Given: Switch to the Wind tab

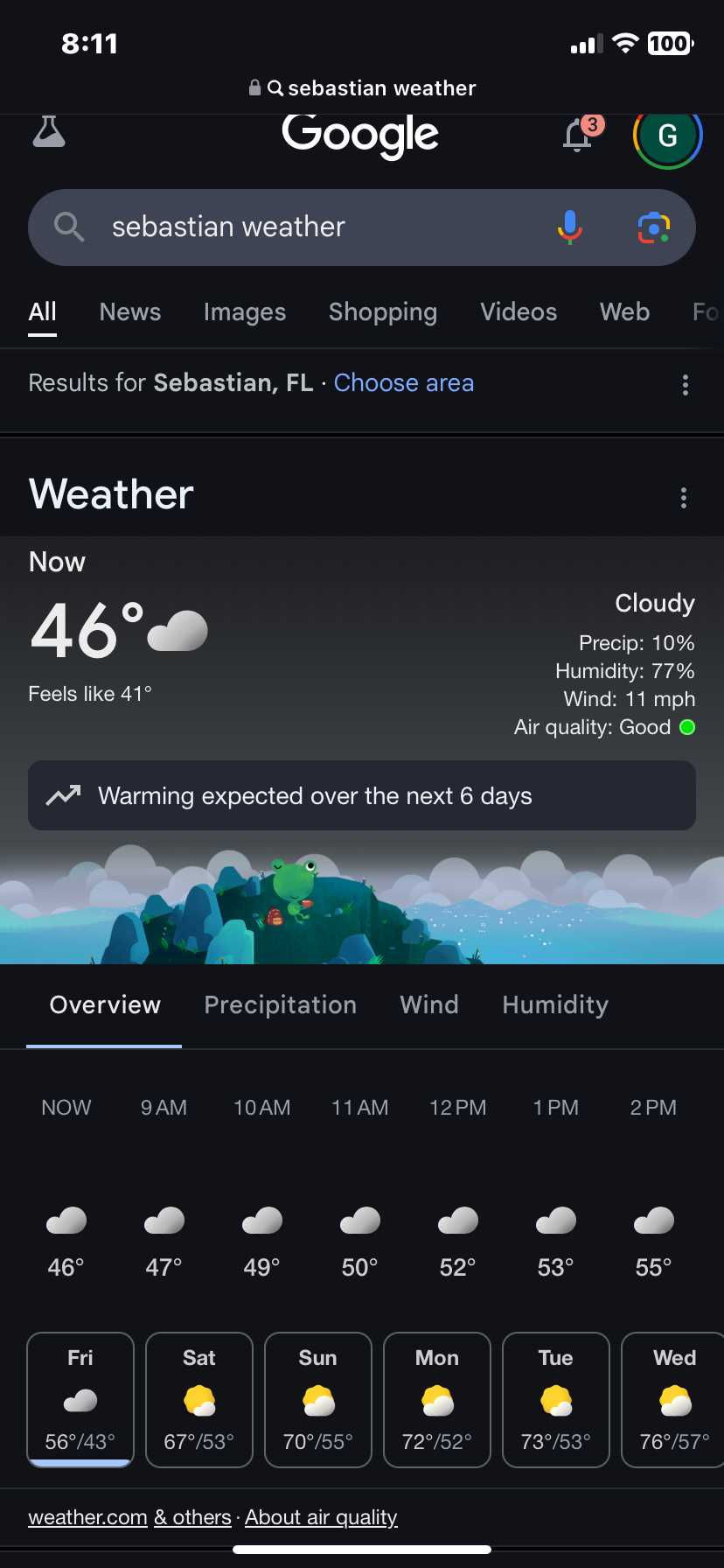Looking at the screenshot, I should tap(429, 1004).
